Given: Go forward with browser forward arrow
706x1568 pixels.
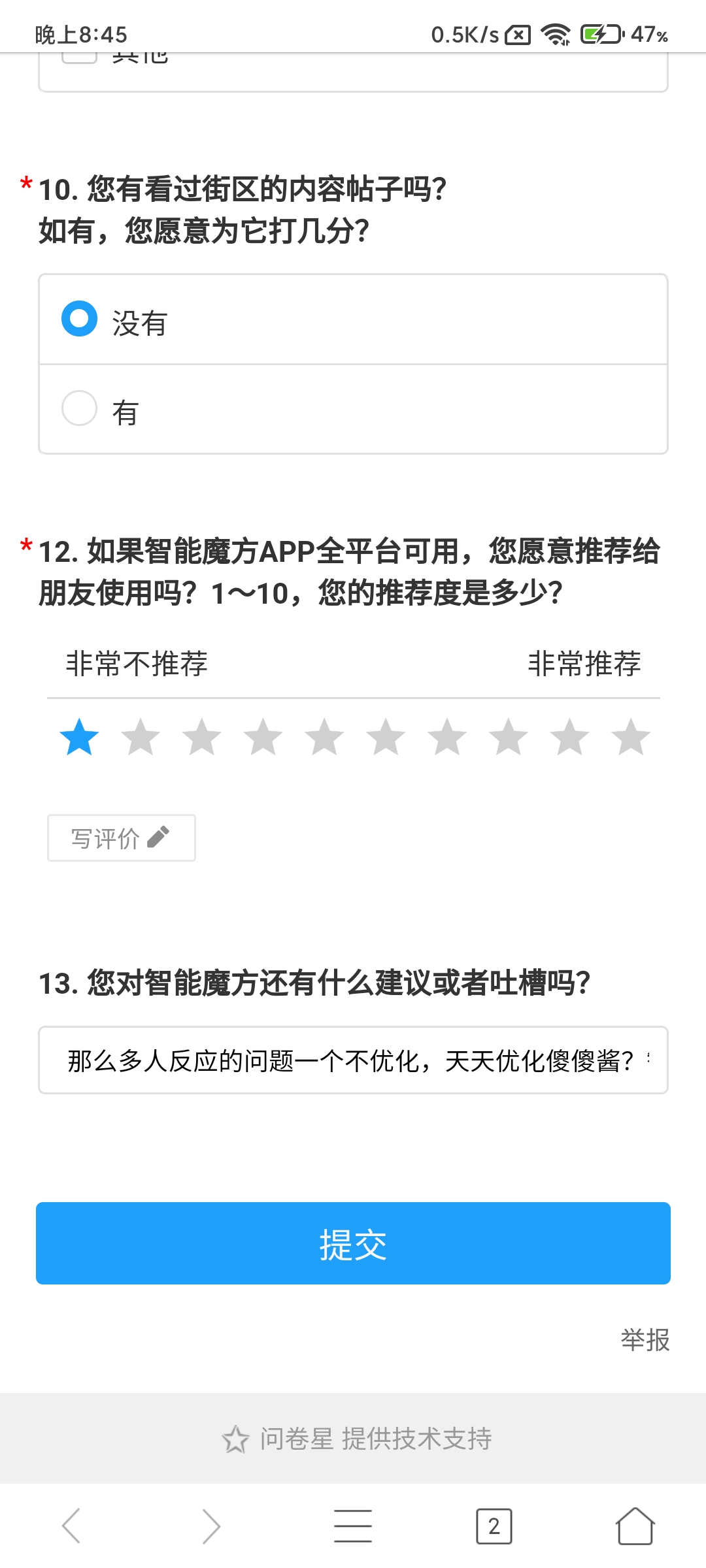Looking at the screenshot, I should [x=211, y=1526].
